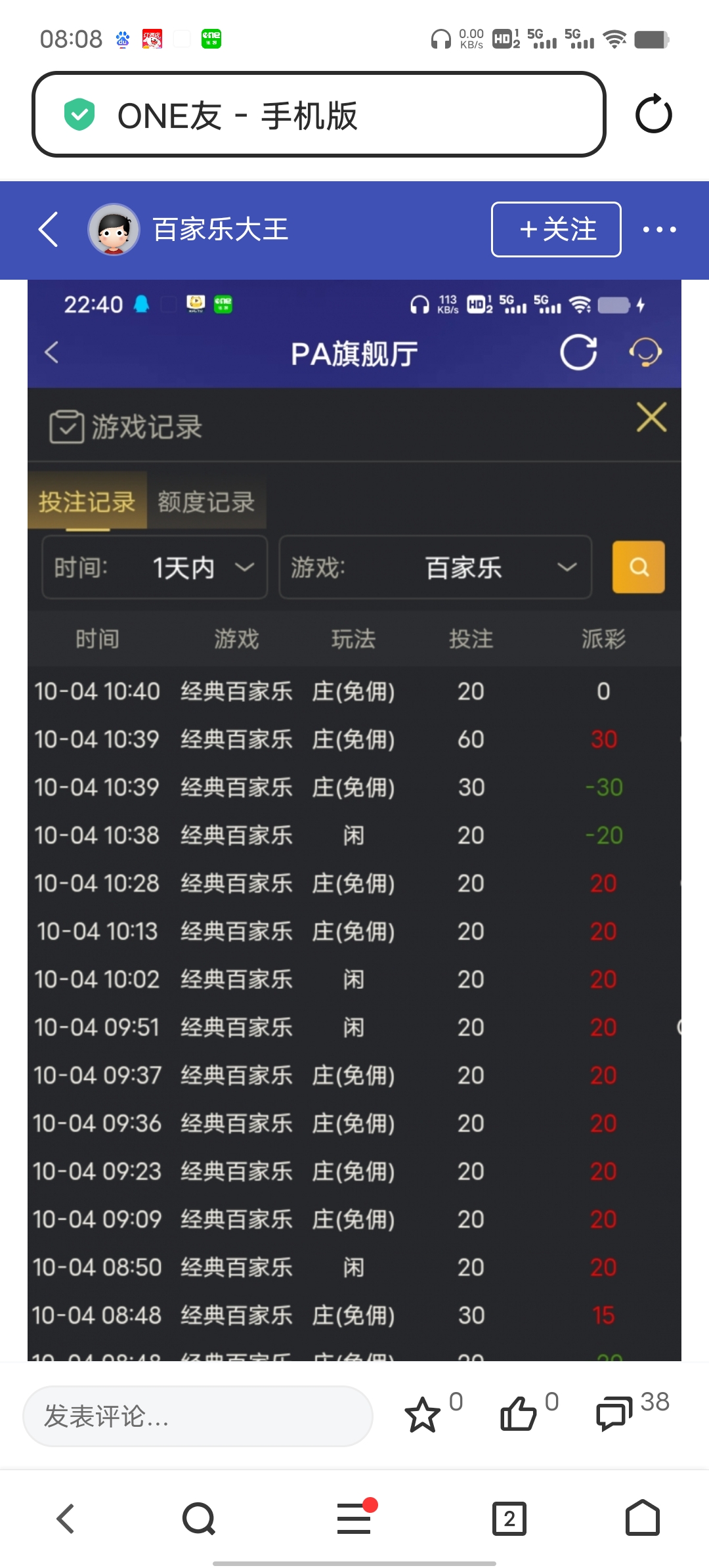
Task: Open browser search
Action: (199, 1518)
